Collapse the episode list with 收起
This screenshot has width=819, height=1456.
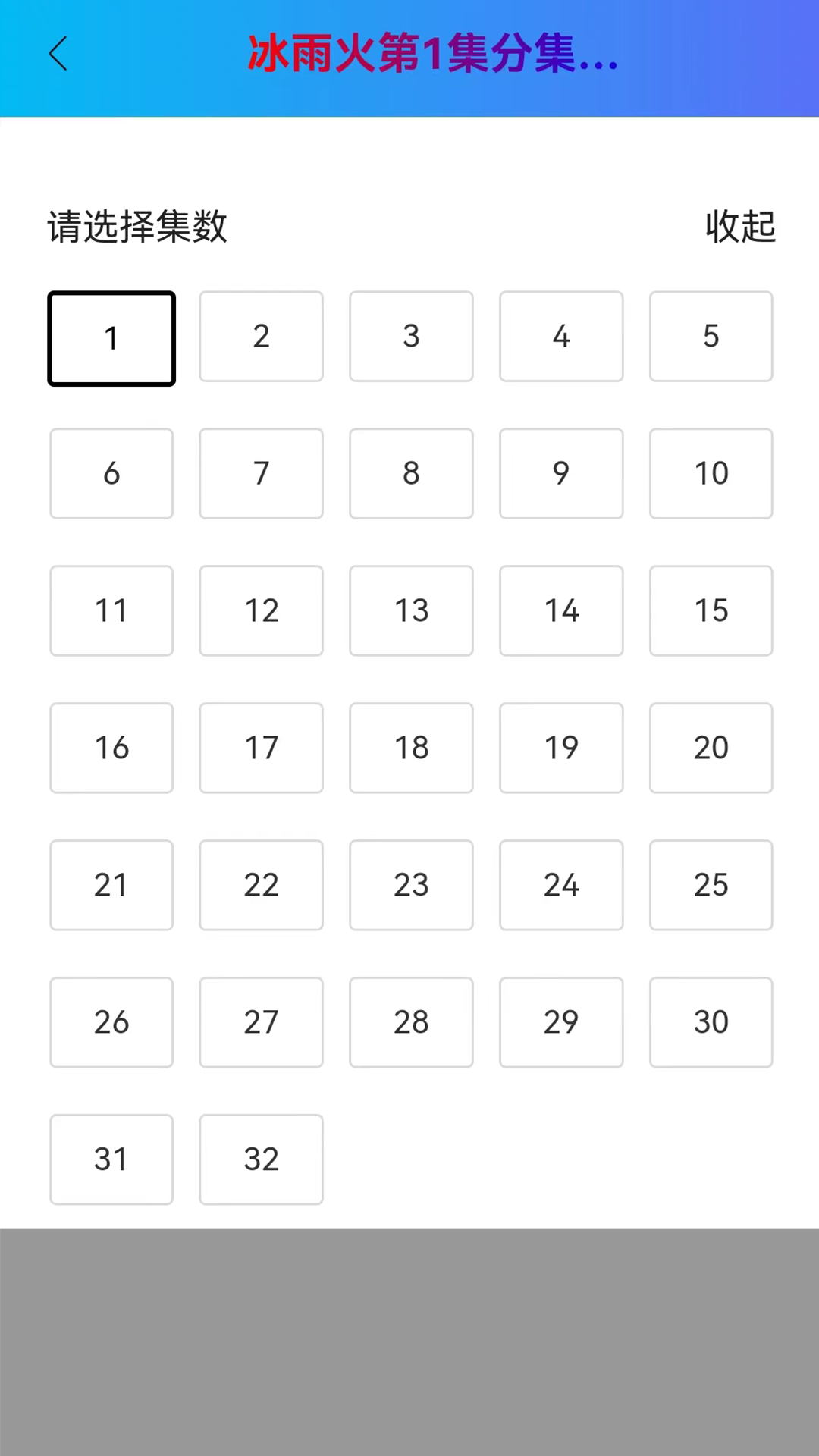tap(740, 226)
